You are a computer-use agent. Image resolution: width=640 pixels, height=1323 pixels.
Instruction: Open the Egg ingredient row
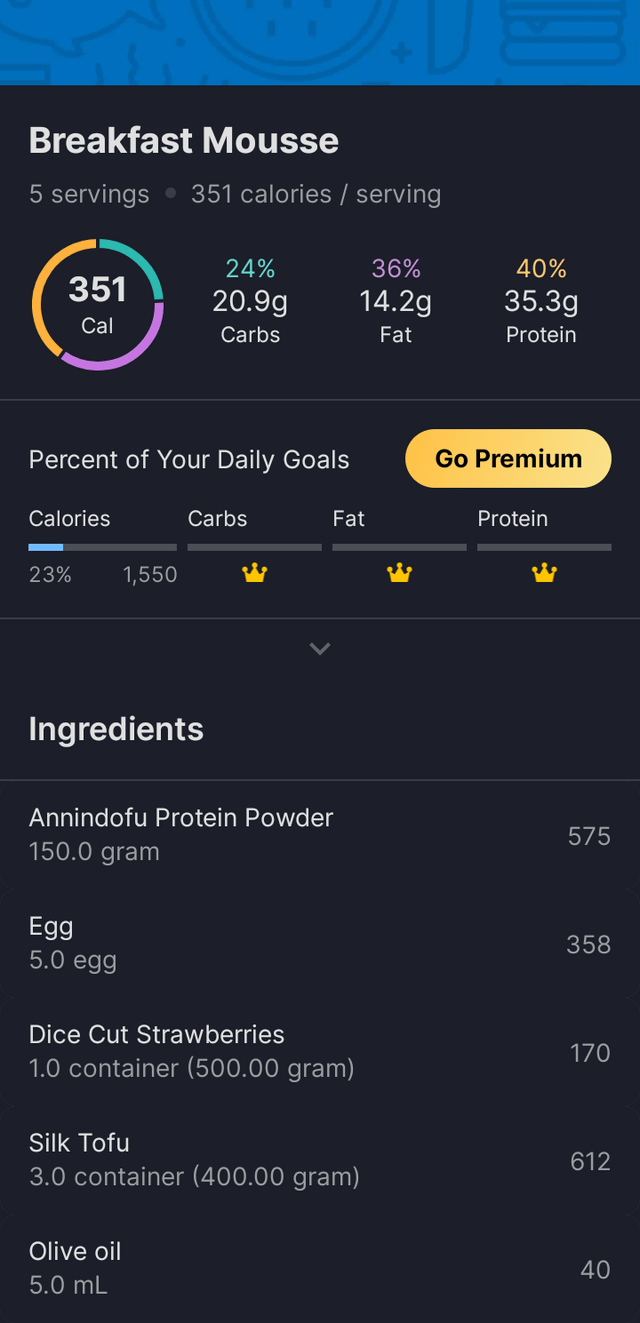coord(320,943)
